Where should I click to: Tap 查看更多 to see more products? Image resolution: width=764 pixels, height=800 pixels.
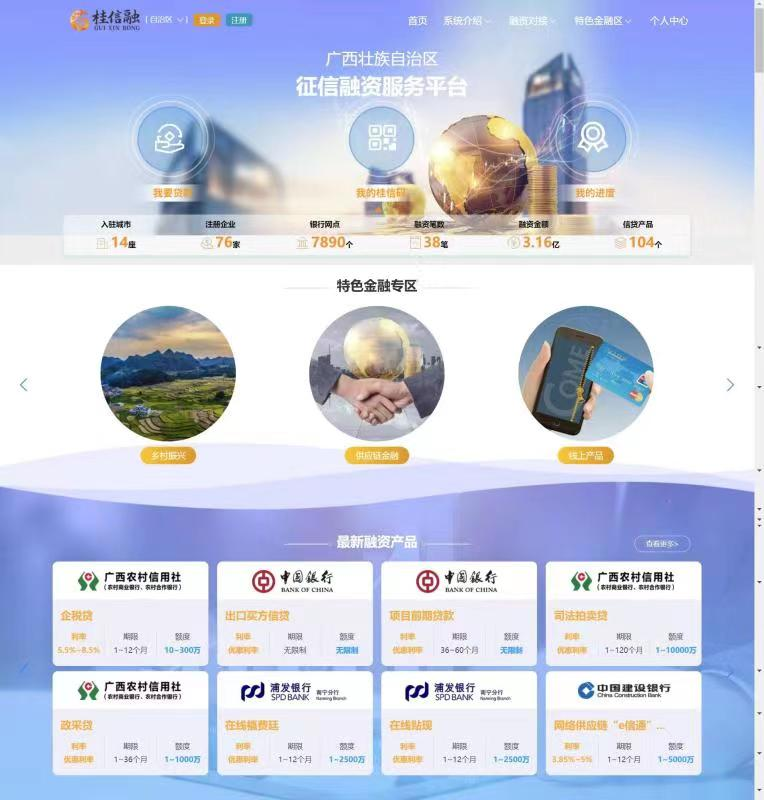(x=662, y=544)
